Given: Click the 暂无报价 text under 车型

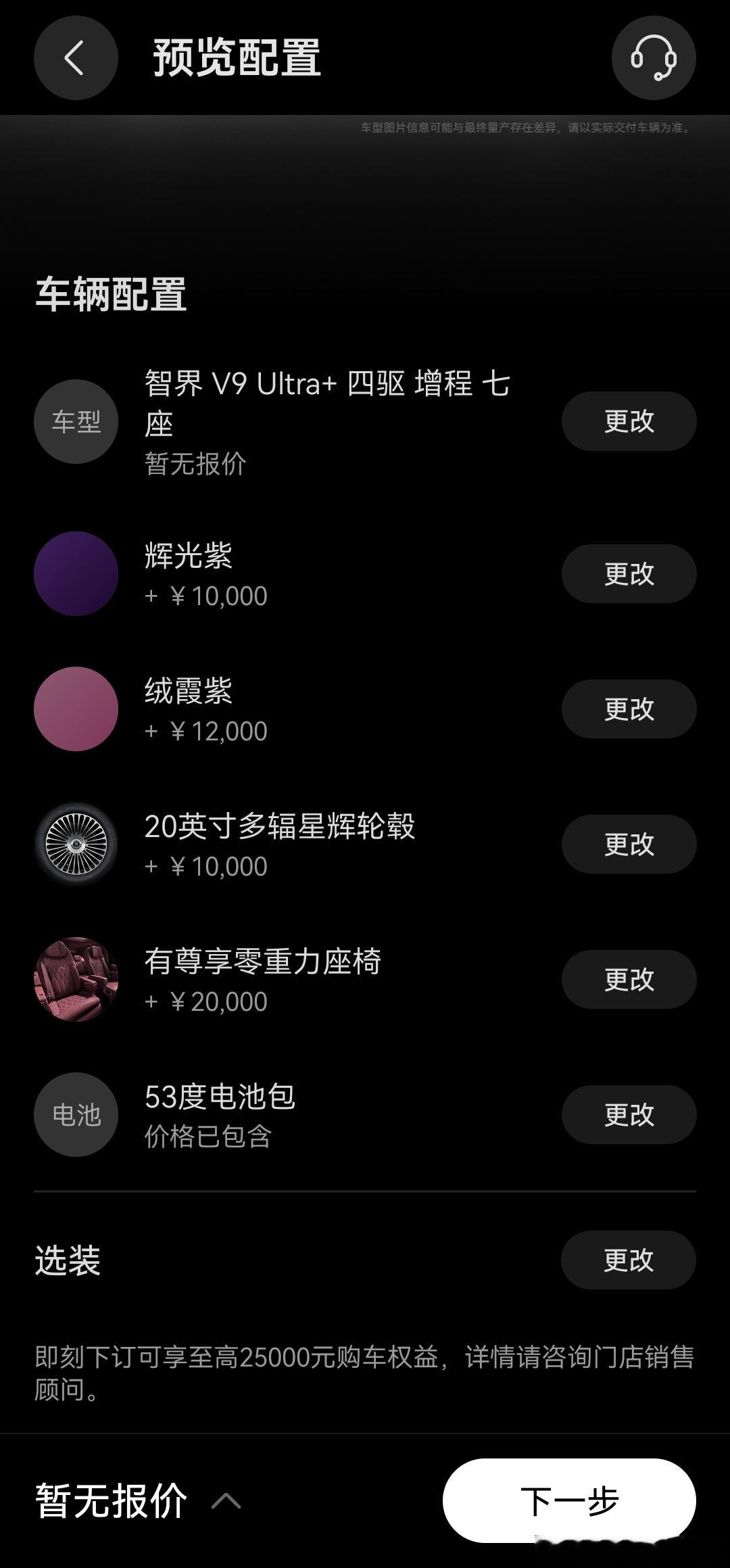Looking at the screenshot, I should [x=196, y=463].
